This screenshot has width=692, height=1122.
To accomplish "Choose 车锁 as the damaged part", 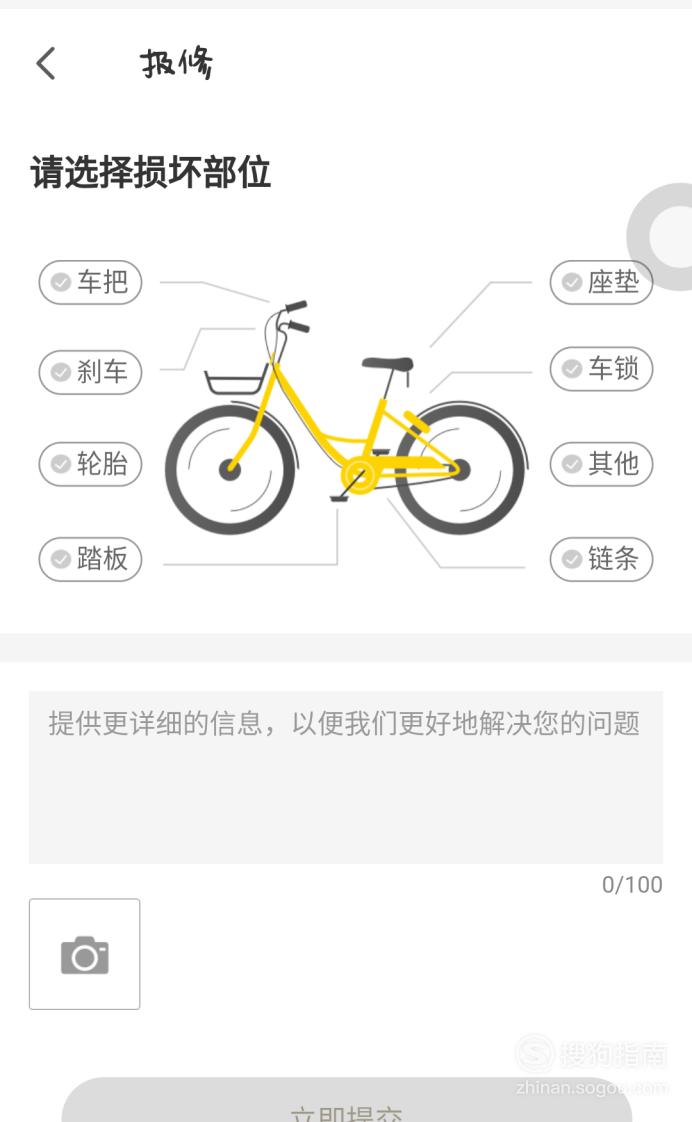I will [x=601, y=369].
